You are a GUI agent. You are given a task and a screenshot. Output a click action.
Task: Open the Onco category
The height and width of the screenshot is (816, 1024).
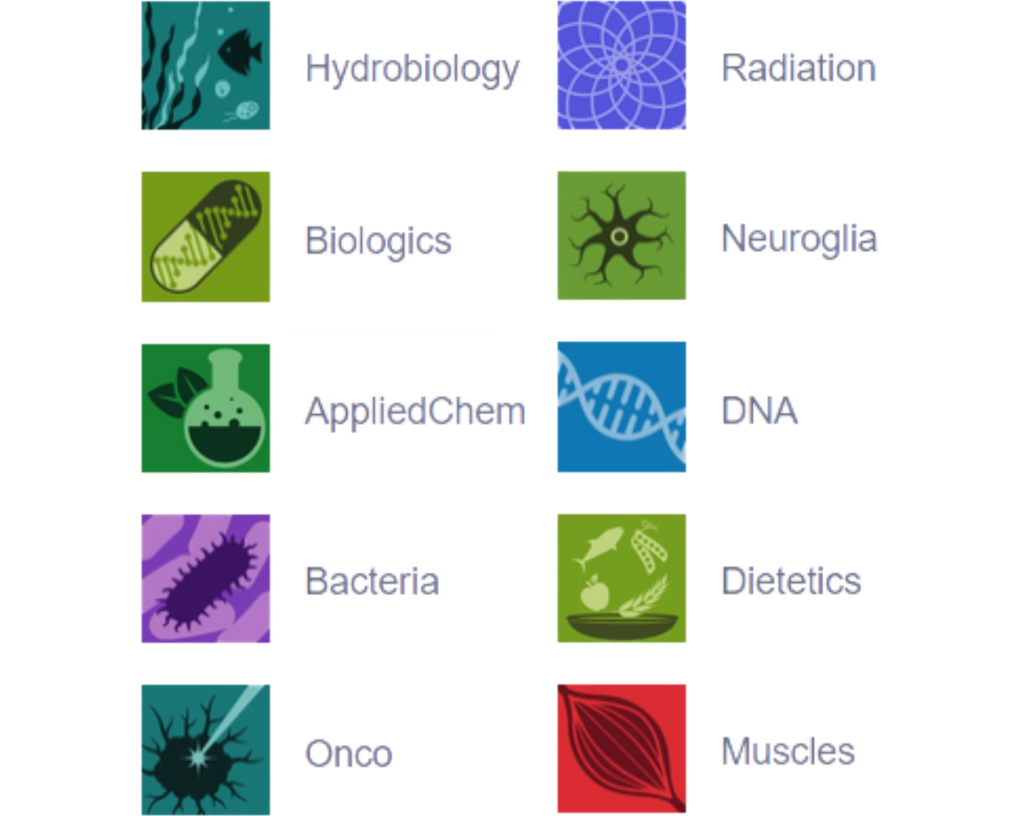[x=205, y=750]
